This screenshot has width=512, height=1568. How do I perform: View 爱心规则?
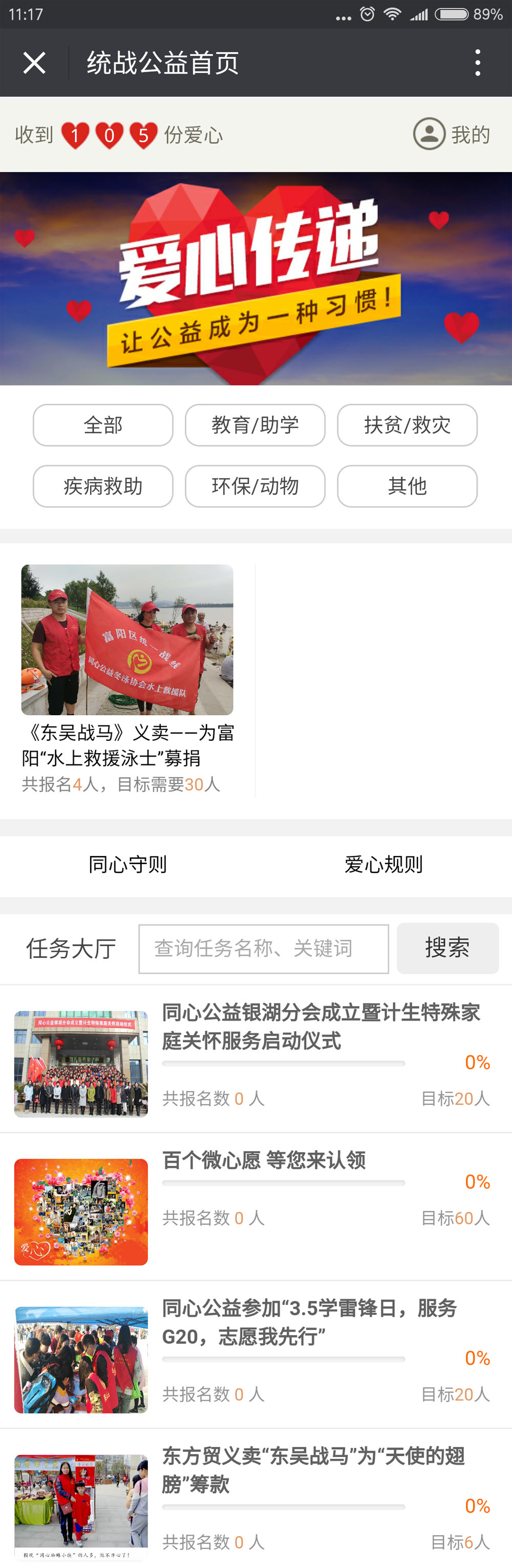(383, 864)
